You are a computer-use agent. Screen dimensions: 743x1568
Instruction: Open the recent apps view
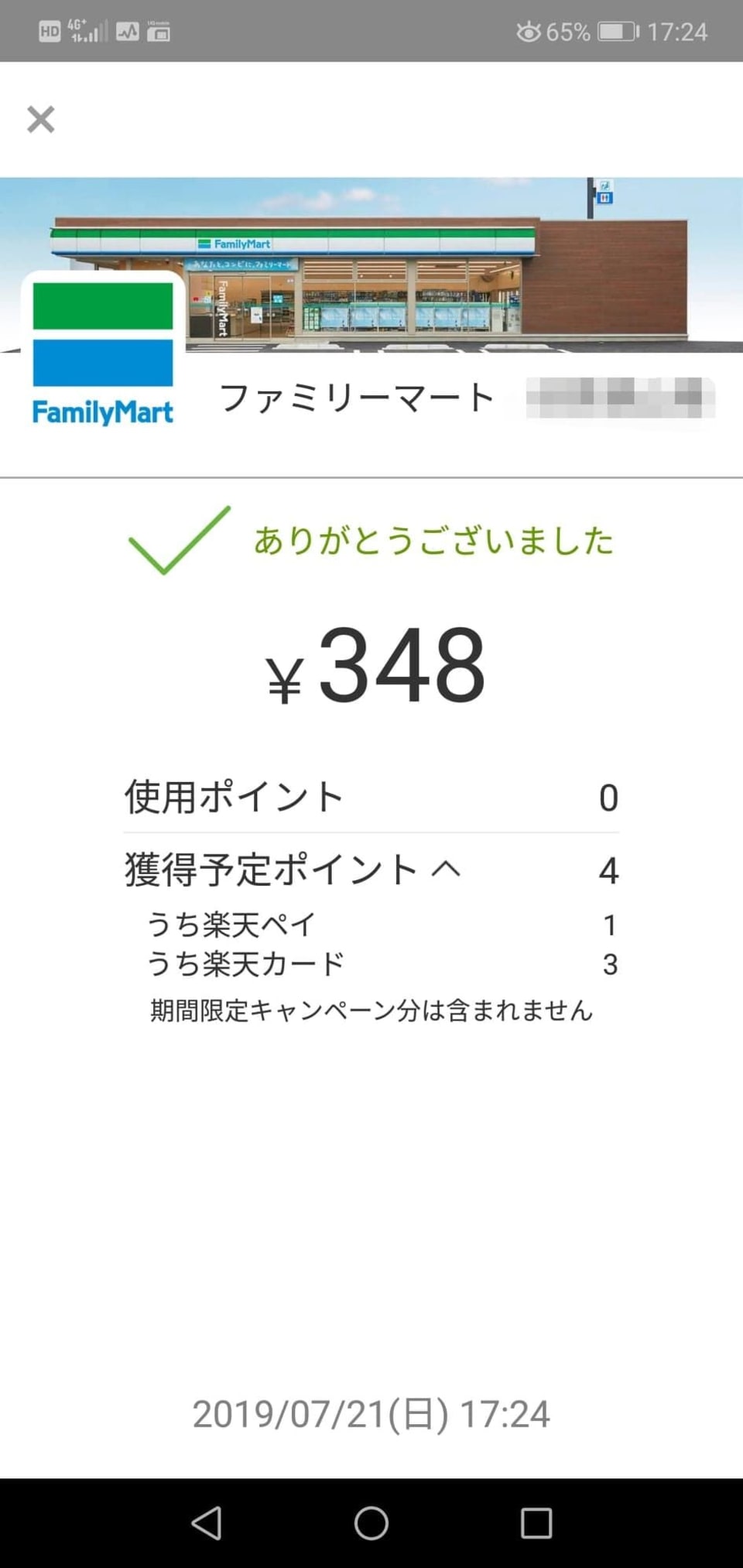click(536, 1522)
